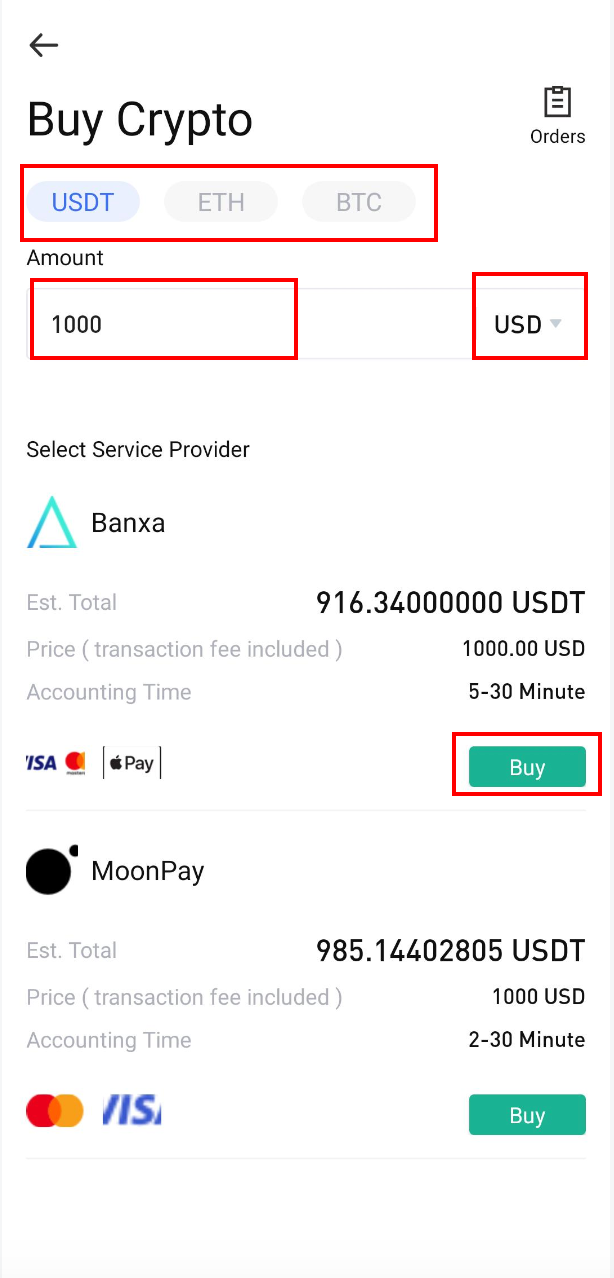Screen dimensions: 614x1278
Task: Go back using the arrow icon
Action: [x=44, y=44]
